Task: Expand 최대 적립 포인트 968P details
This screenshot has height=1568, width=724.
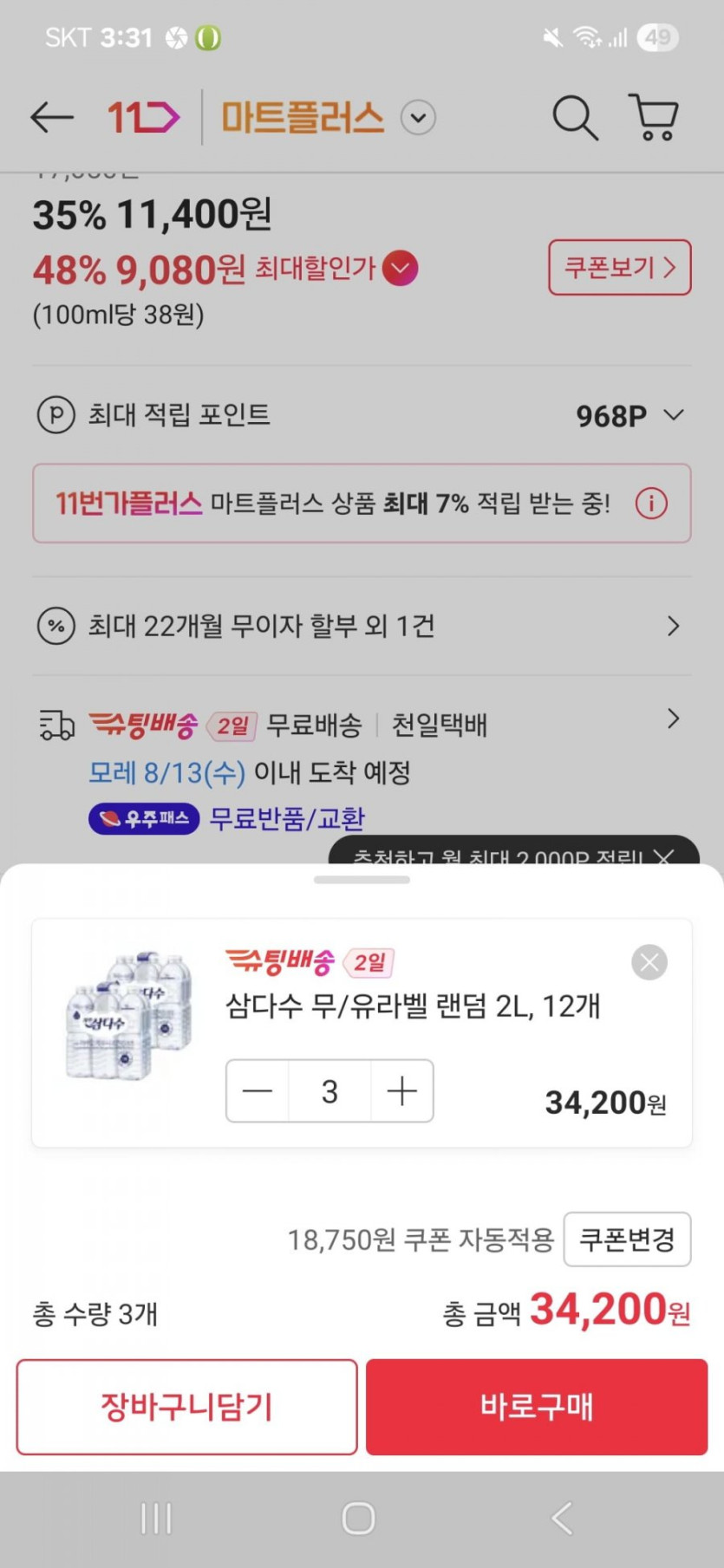Action: click(673, 415)
